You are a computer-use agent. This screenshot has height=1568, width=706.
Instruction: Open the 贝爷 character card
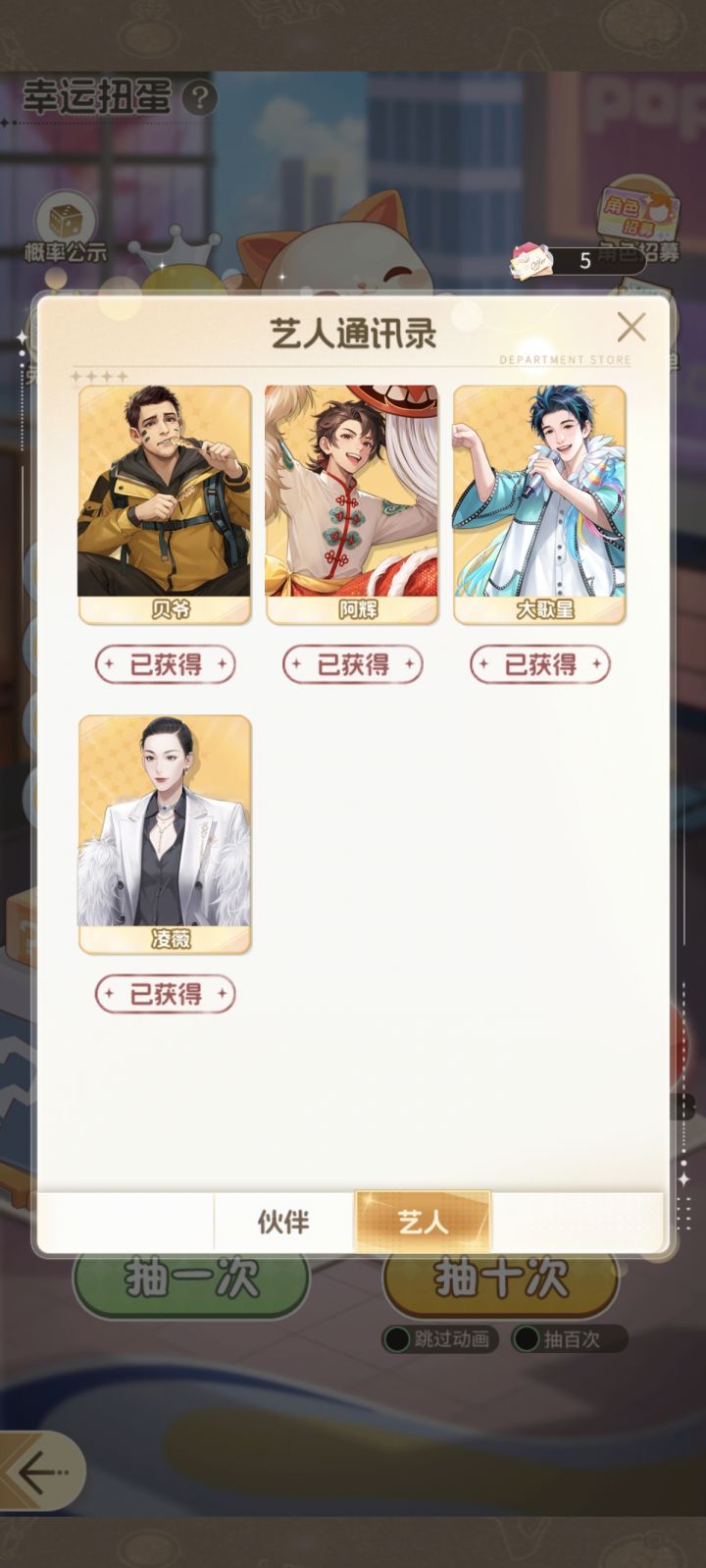[x=164, y=500]
